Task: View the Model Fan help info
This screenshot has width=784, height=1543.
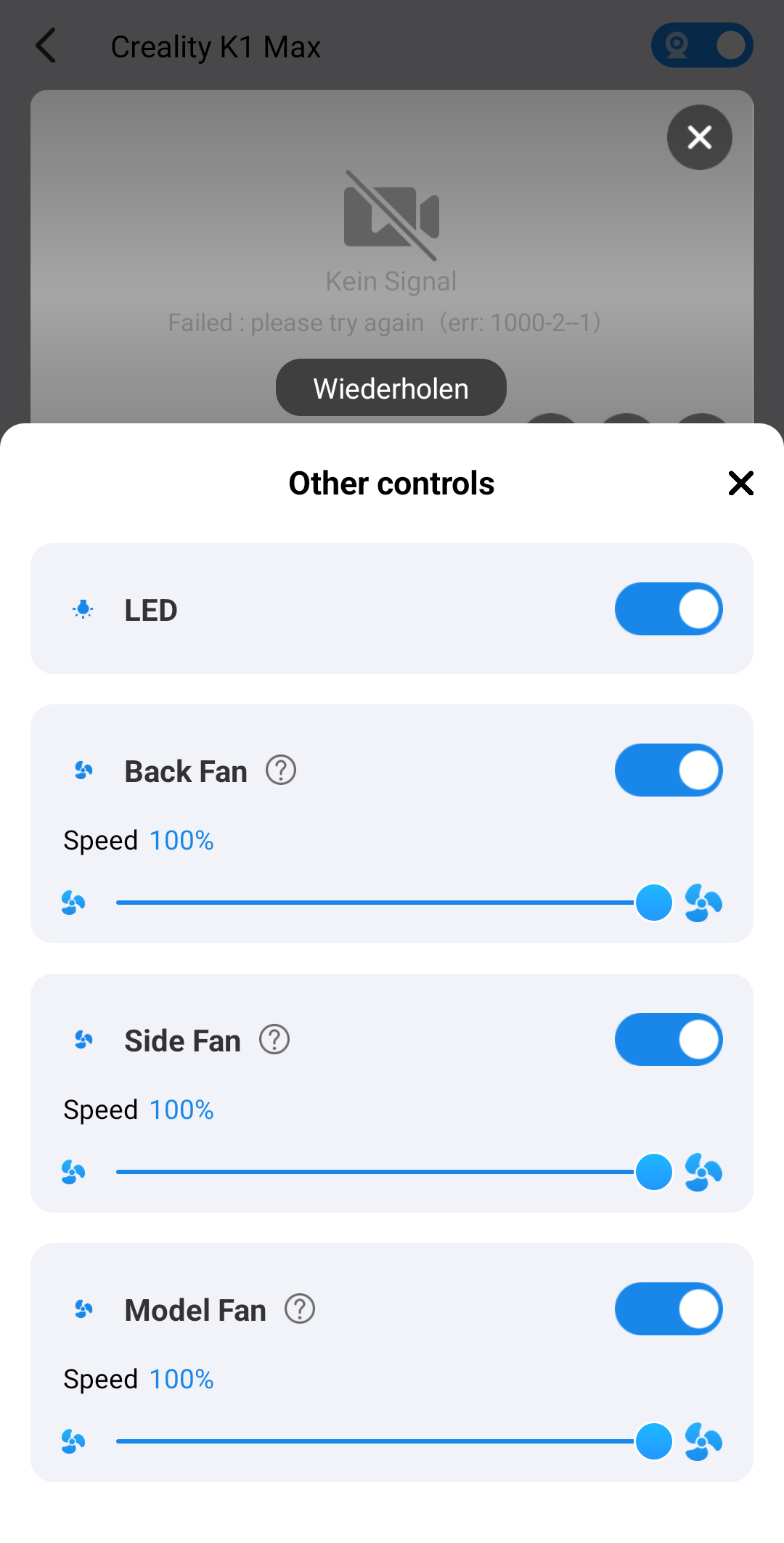Action: tap(300, 1309)
